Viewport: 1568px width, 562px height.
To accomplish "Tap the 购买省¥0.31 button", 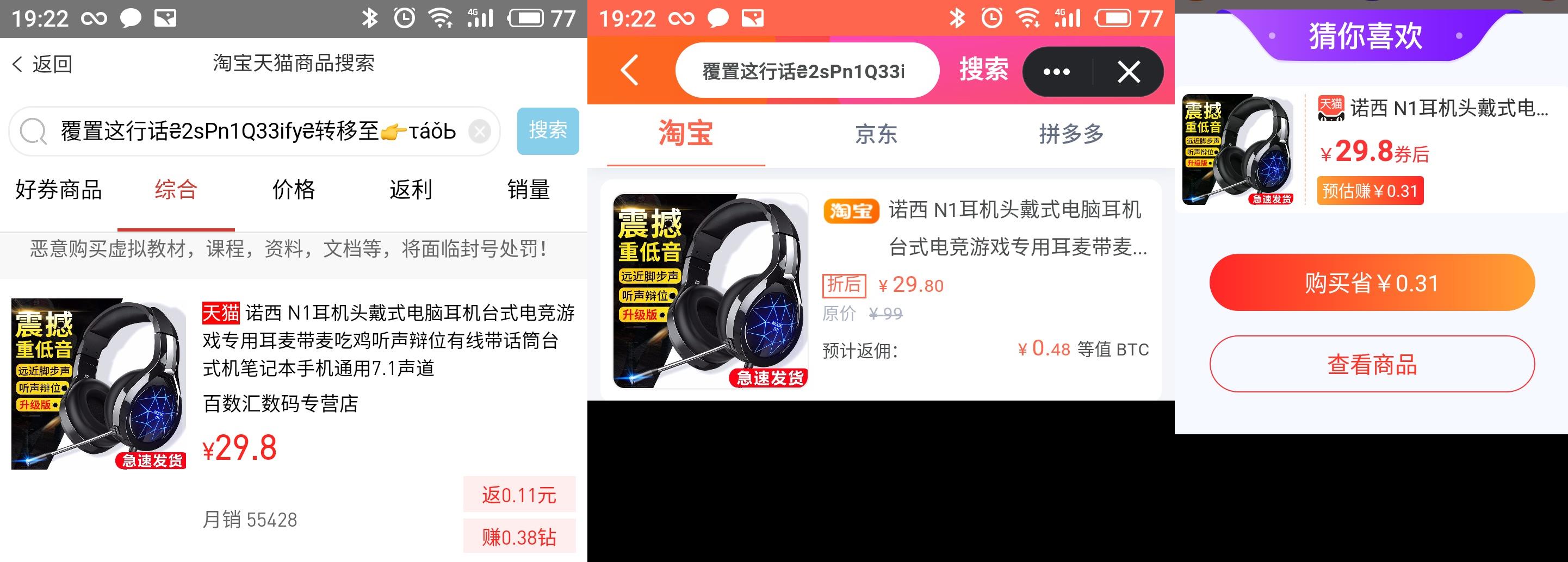I will pos(1372,283).
